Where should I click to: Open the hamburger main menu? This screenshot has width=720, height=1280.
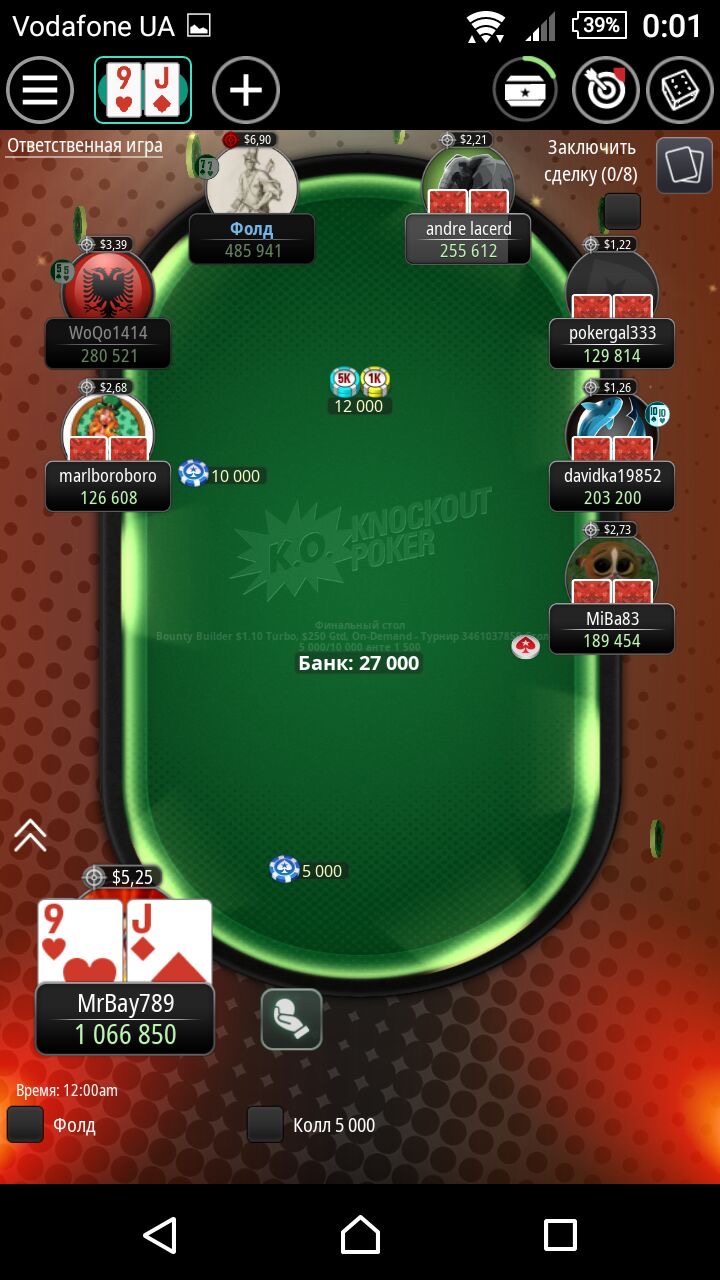40,90
